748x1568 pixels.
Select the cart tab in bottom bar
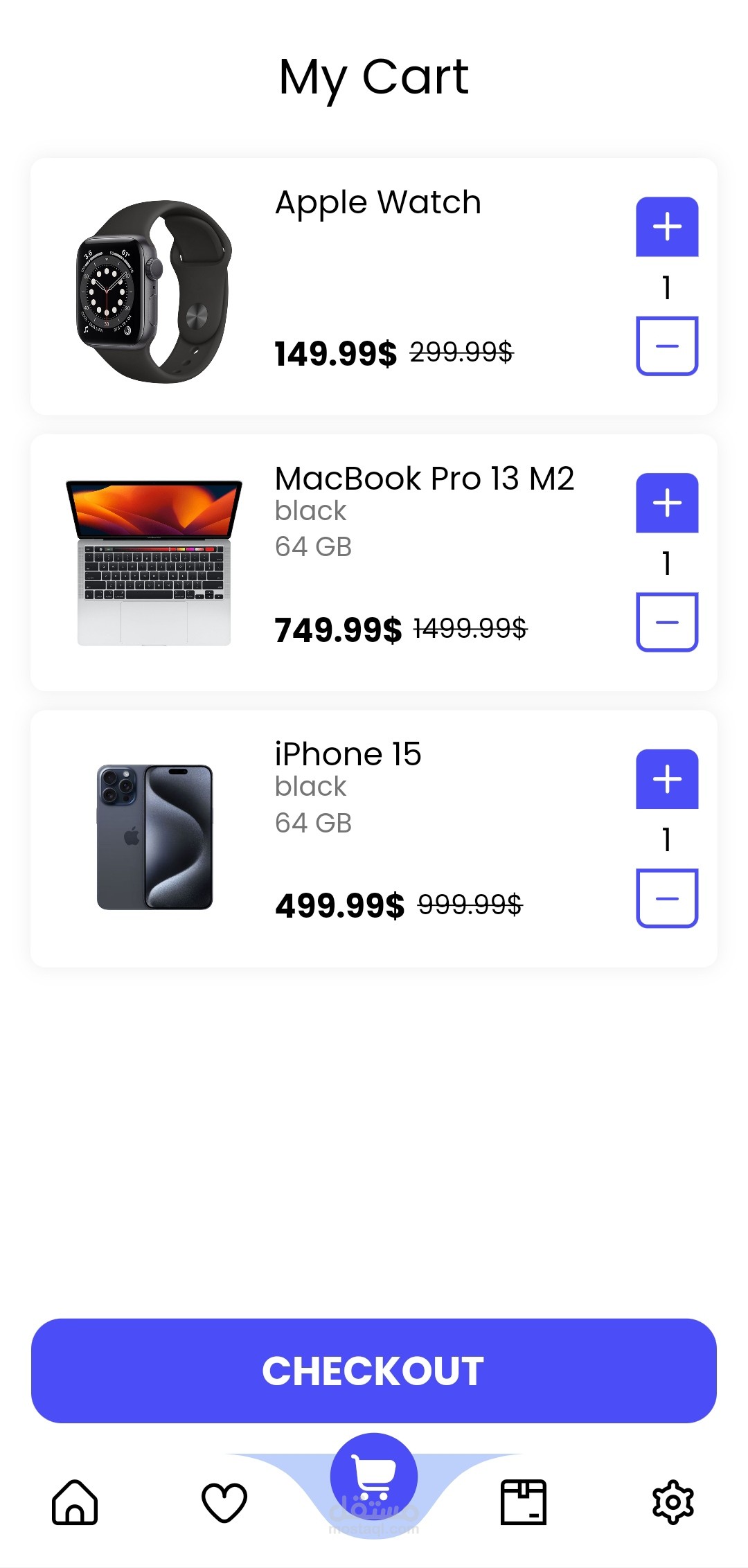pyautogui.click(x=374, y=1476)
